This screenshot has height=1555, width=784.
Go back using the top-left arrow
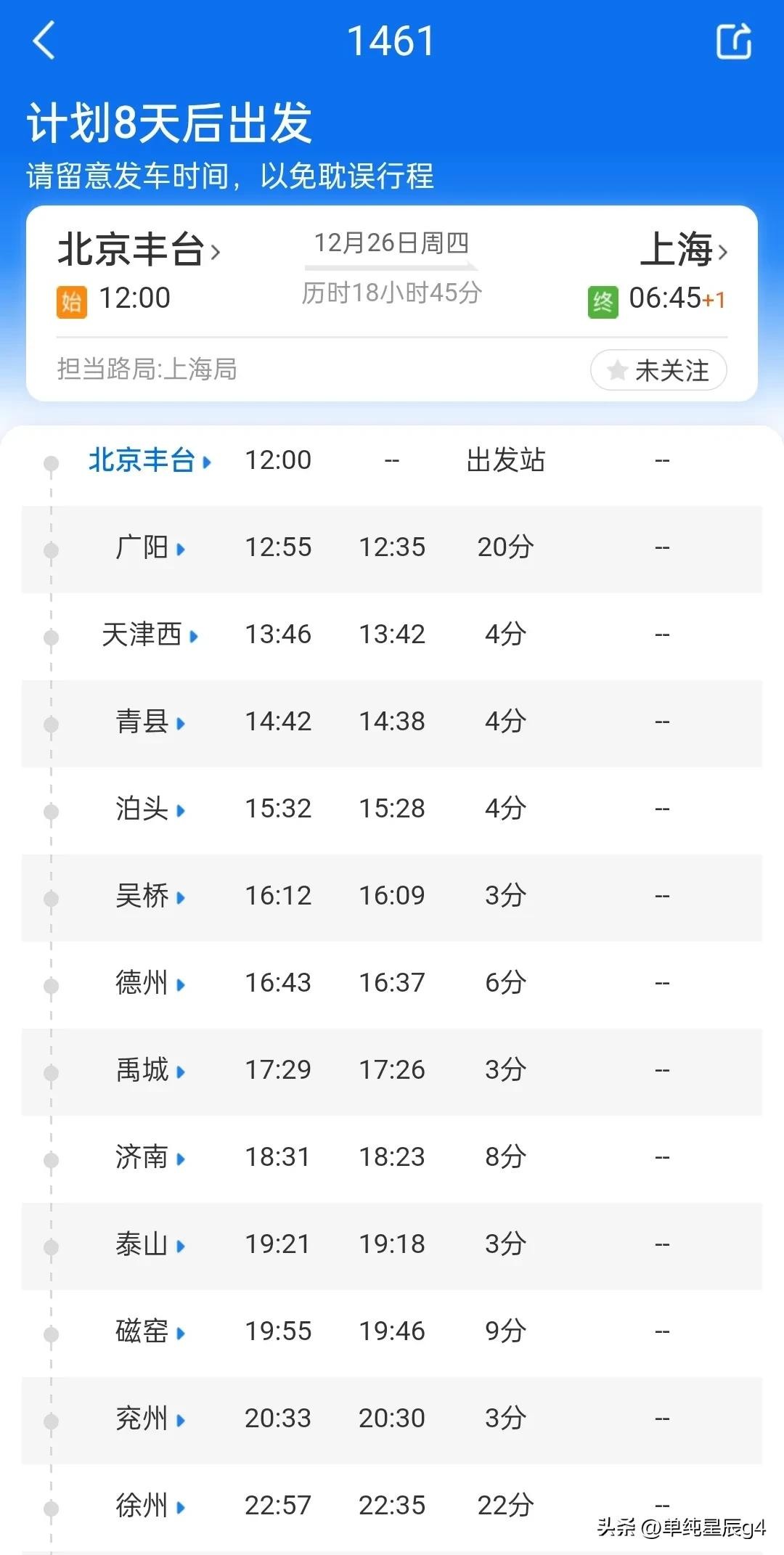tap(44, 40)
